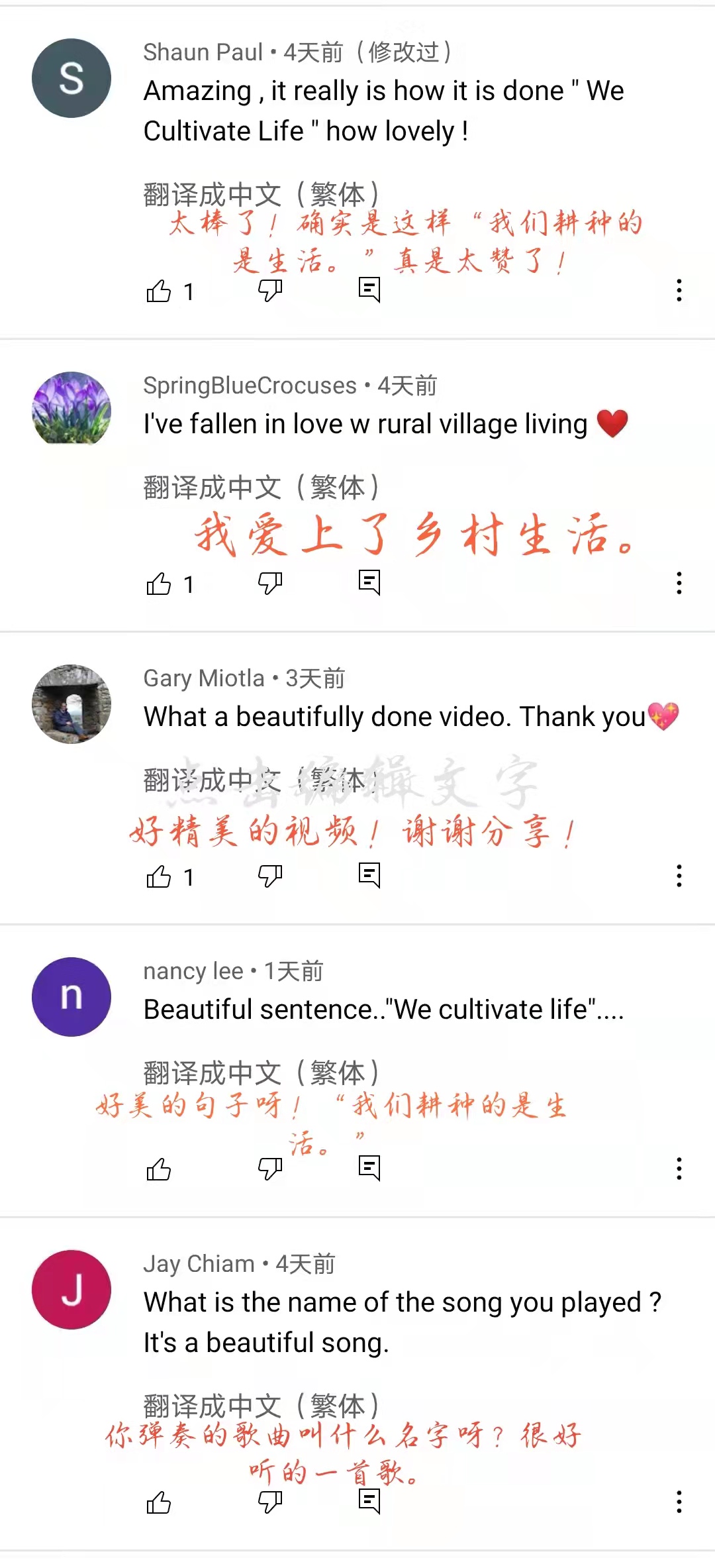Open overflow menu on Shaun Paul's comment

679,290
